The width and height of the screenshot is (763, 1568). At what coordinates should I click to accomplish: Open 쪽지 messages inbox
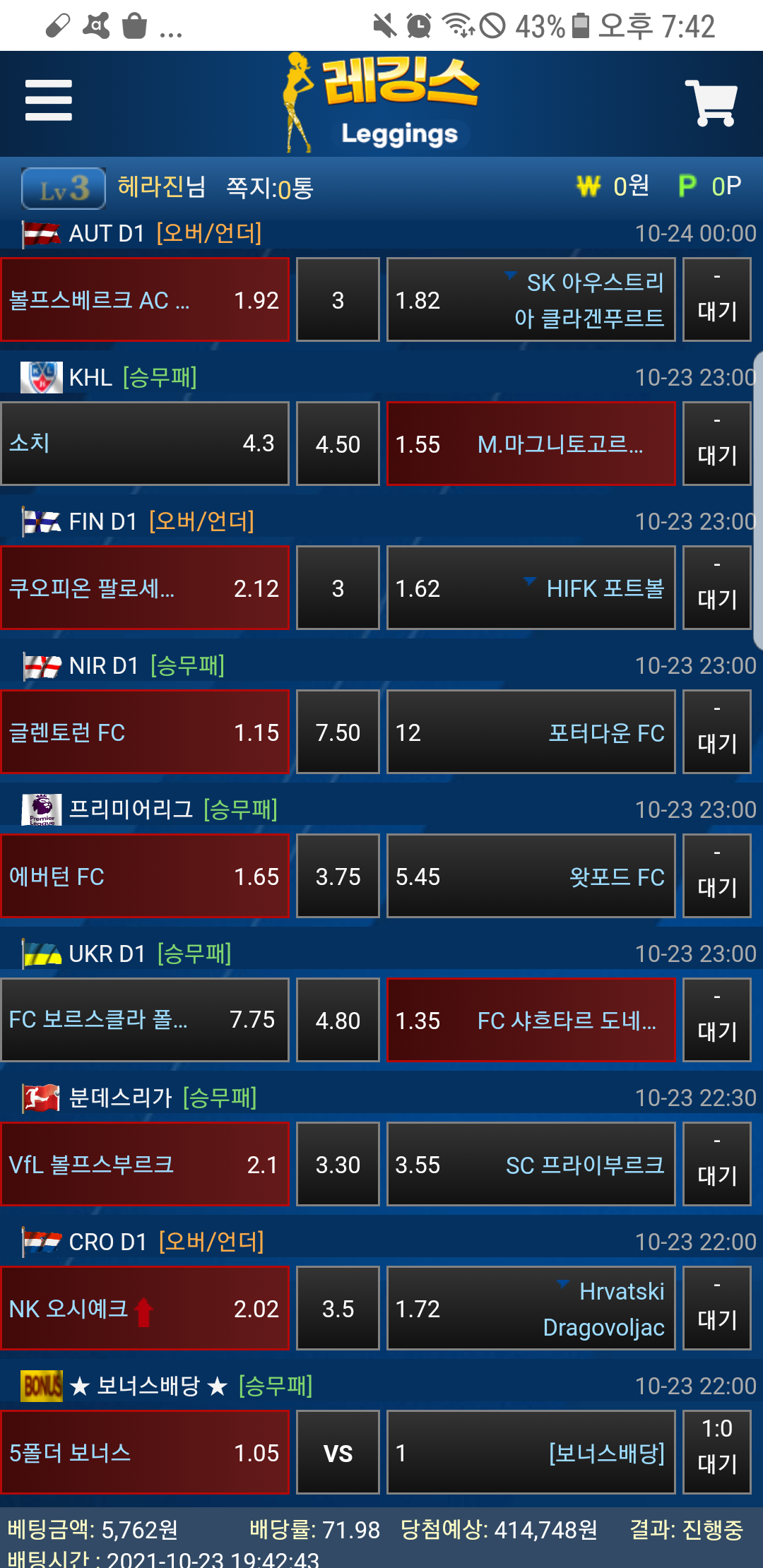[269, 188]
